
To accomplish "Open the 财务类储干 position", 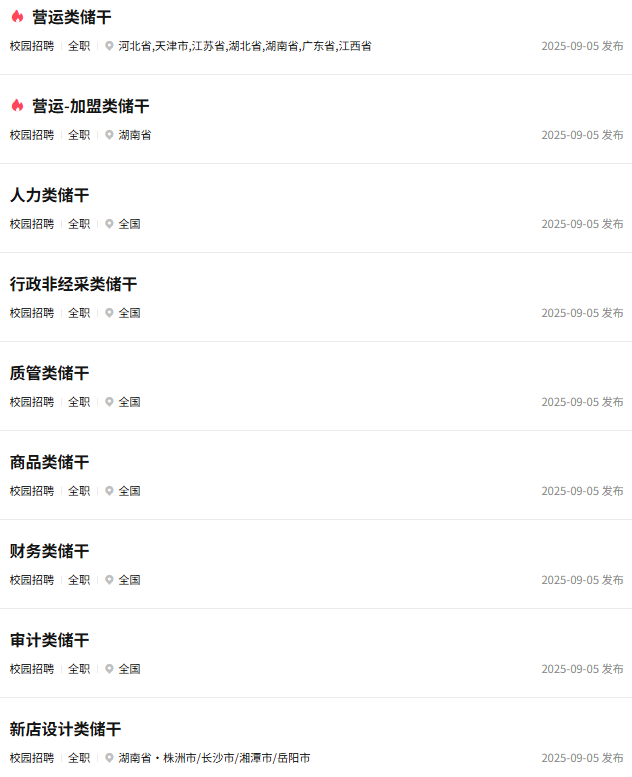I will tap(49, 551).
